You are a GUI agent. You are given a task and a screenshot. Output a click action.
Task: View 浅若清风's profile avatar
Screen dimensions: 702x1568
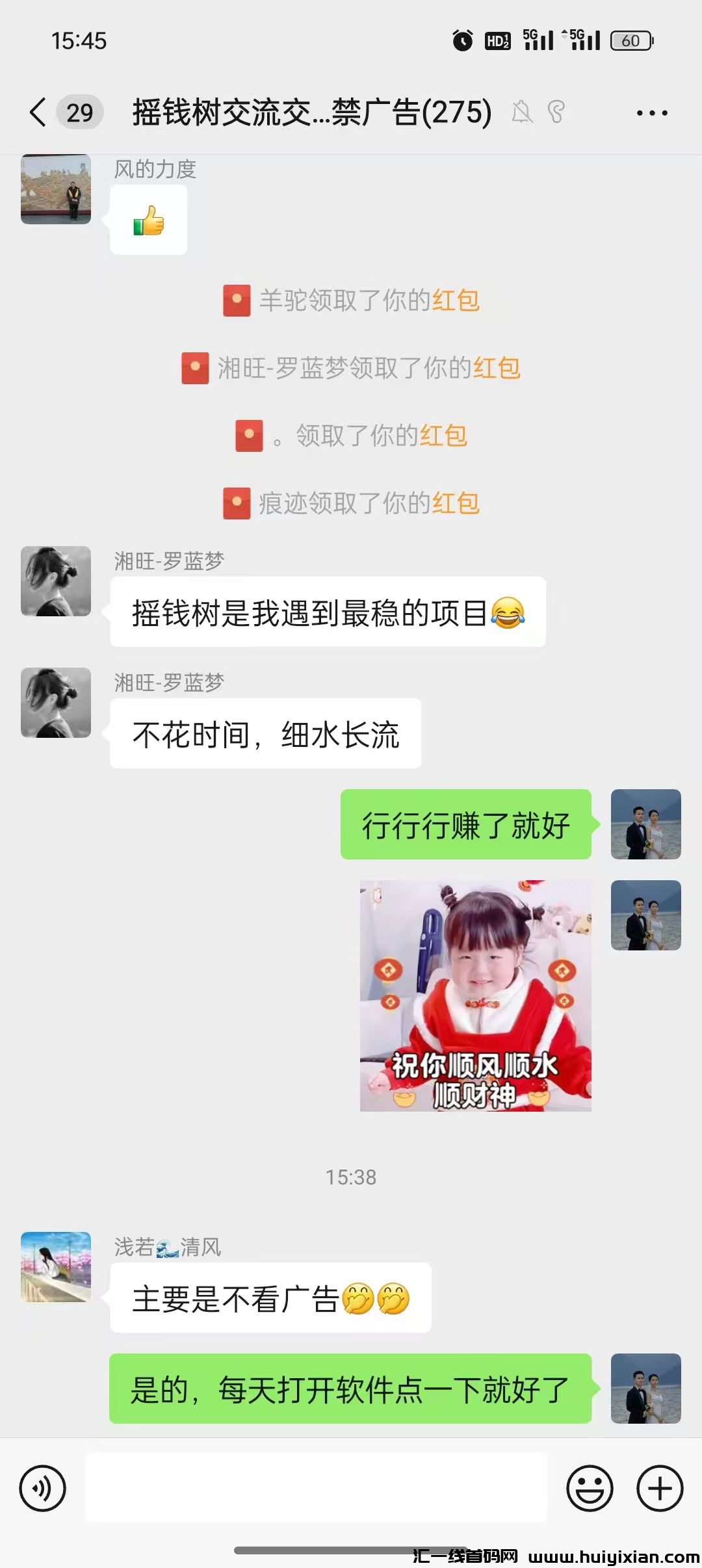coord(56,1266)
